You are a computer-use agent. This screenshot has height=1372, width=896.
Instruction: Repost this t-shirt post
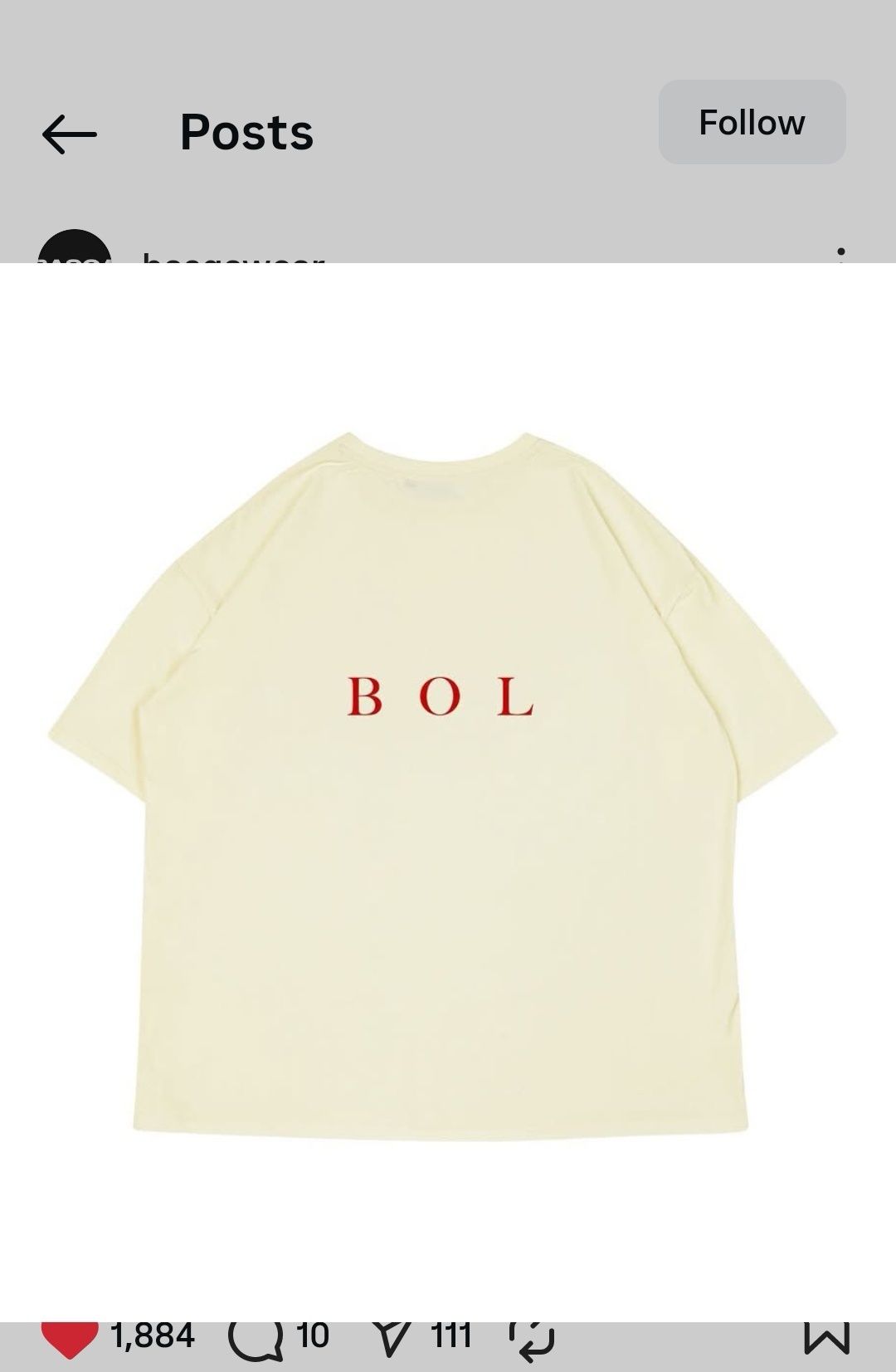tap(531, 1338)
